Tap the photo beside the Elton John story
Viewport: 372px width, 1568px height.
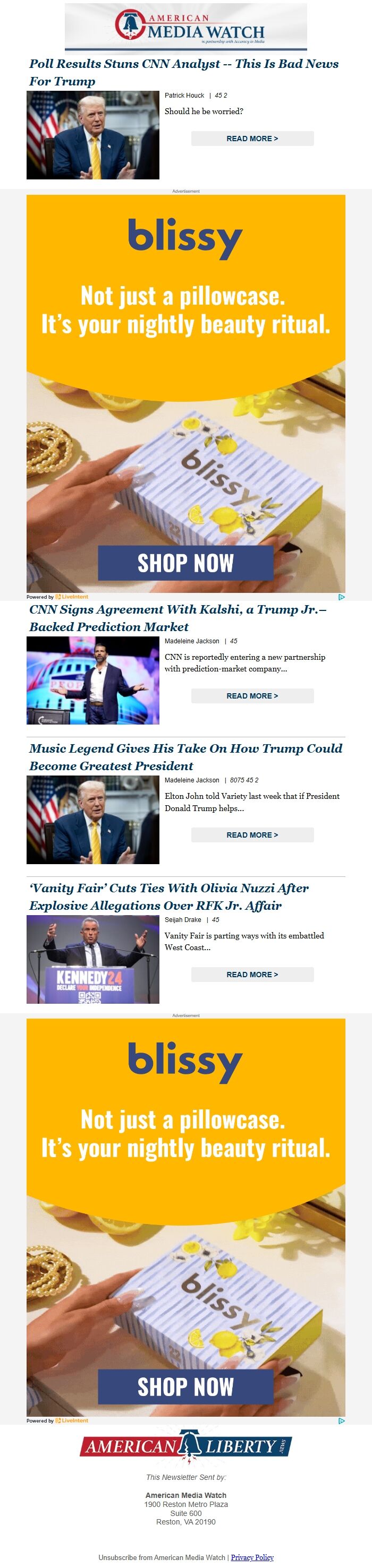click(92, 820)
